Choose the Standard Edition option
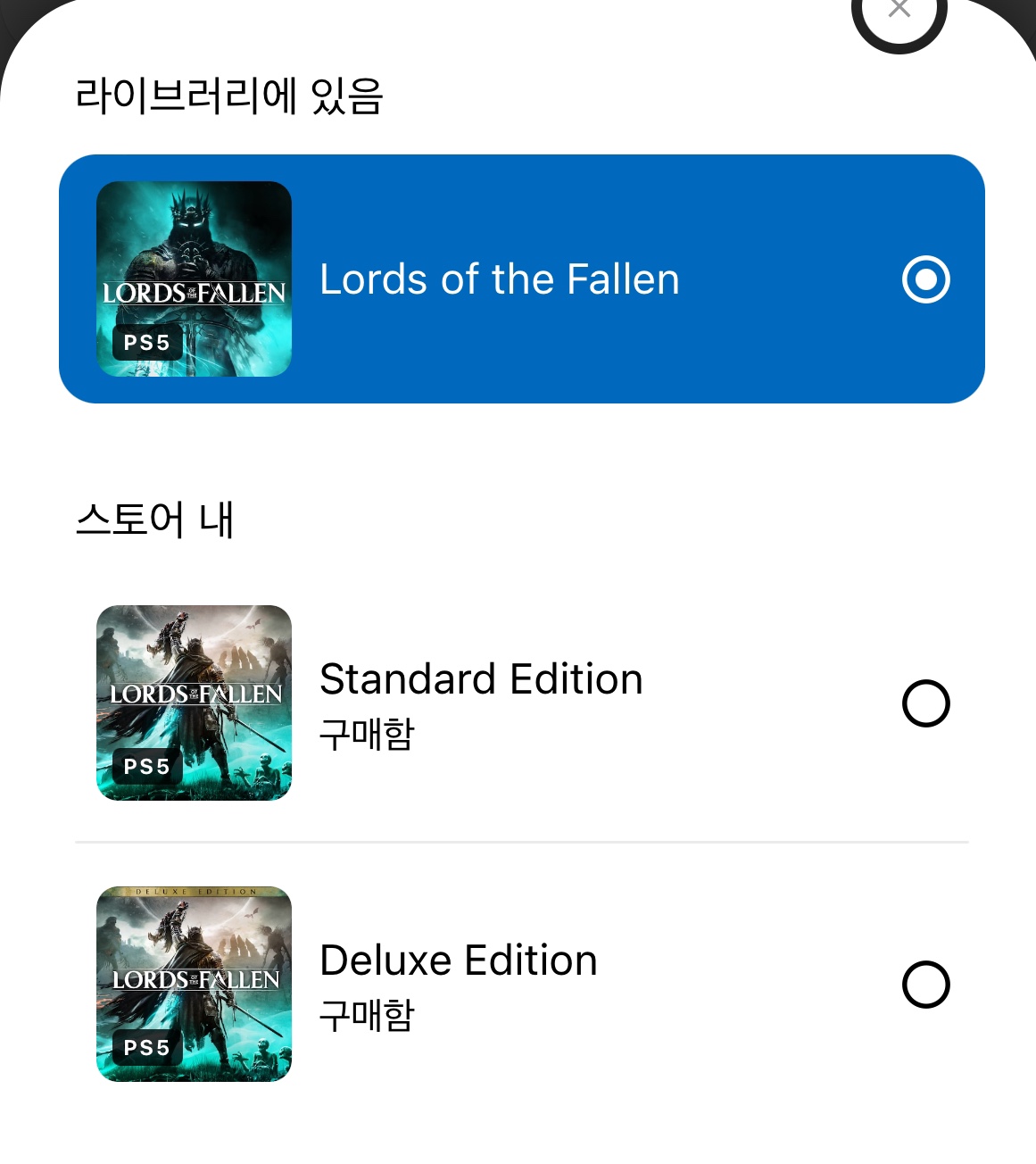1036x1164 pixels. coord(925,703)
